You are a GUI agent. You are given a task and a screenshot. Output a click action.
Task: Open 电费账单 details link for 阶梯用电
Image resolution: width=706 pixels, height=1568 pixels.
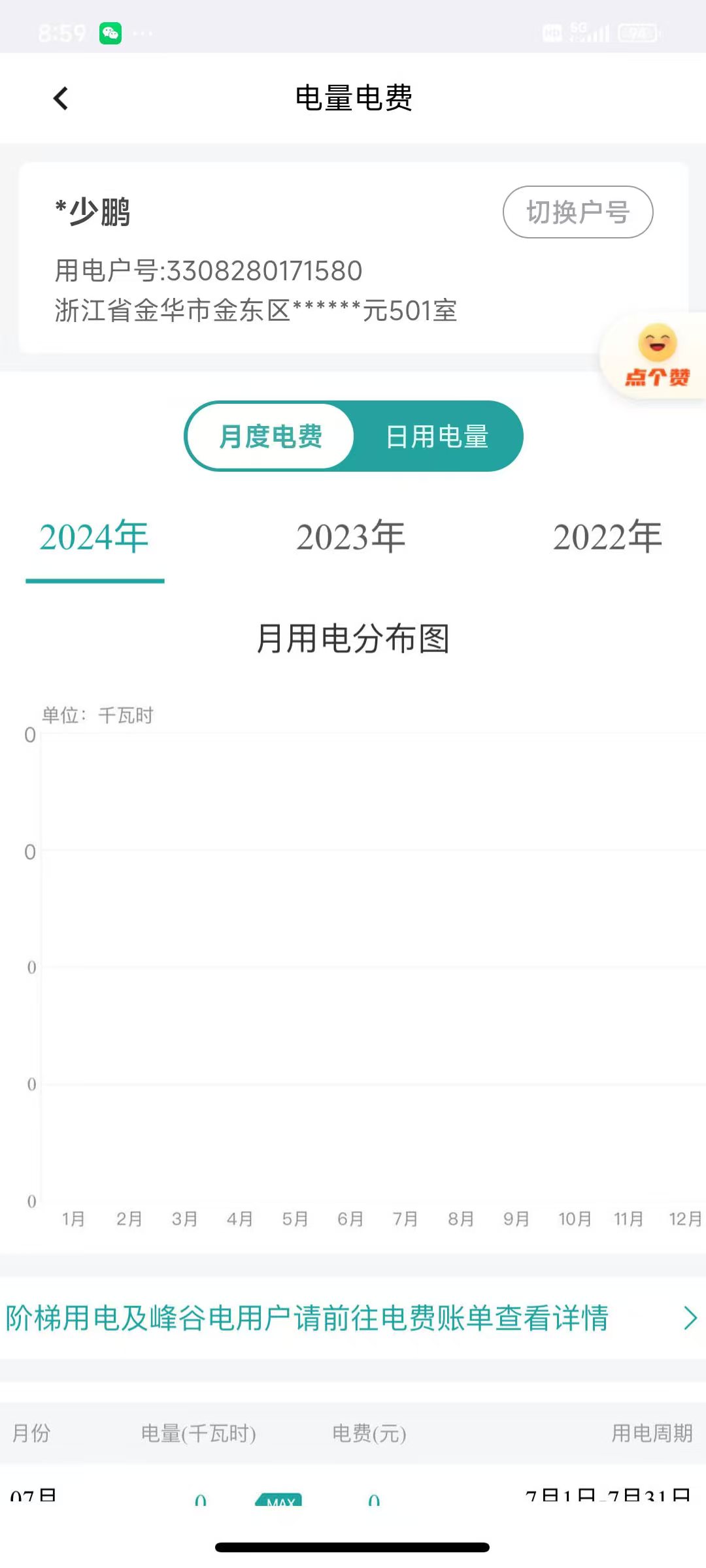tap(352, 1318)
